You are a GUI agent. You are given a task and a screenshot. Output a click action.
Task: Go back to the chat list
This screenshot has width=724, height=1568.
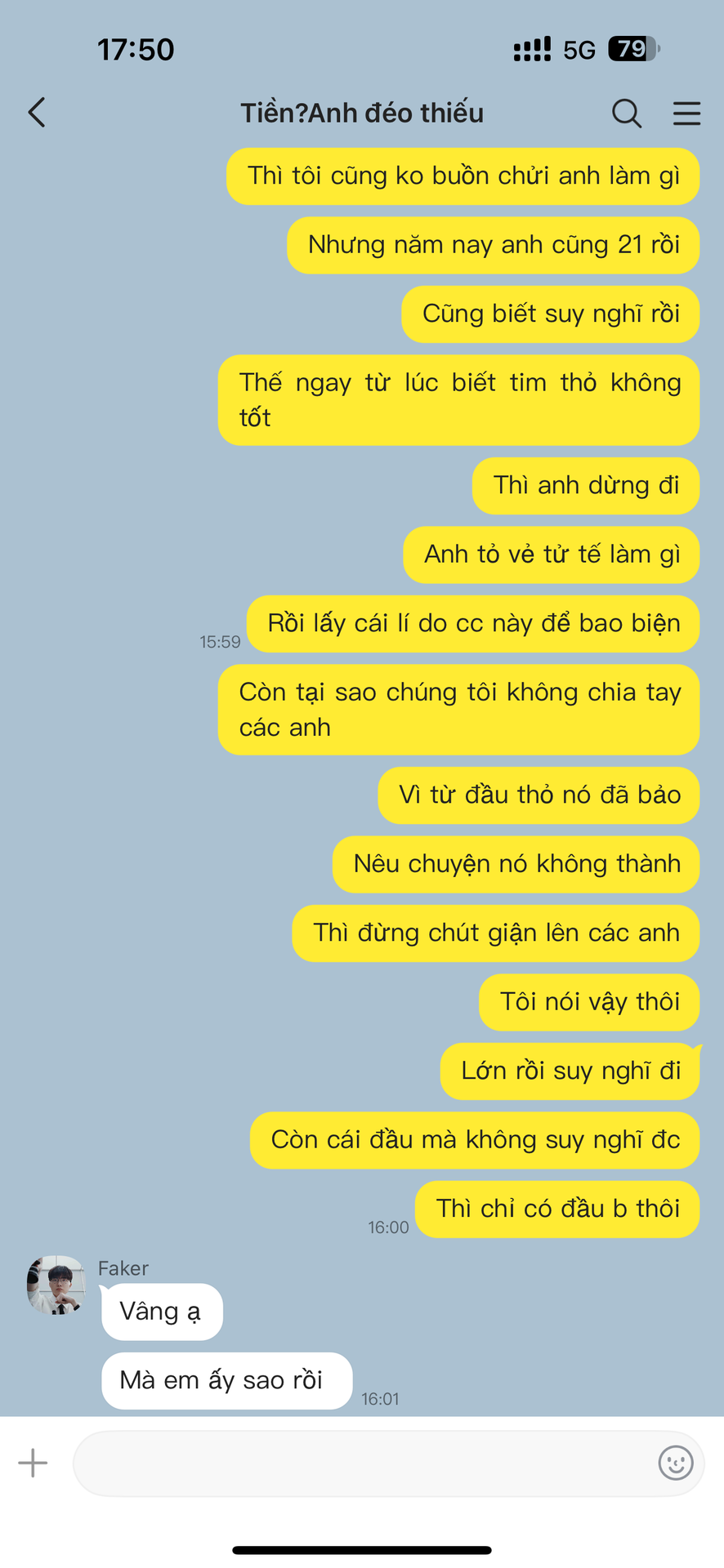click(37, 113)
